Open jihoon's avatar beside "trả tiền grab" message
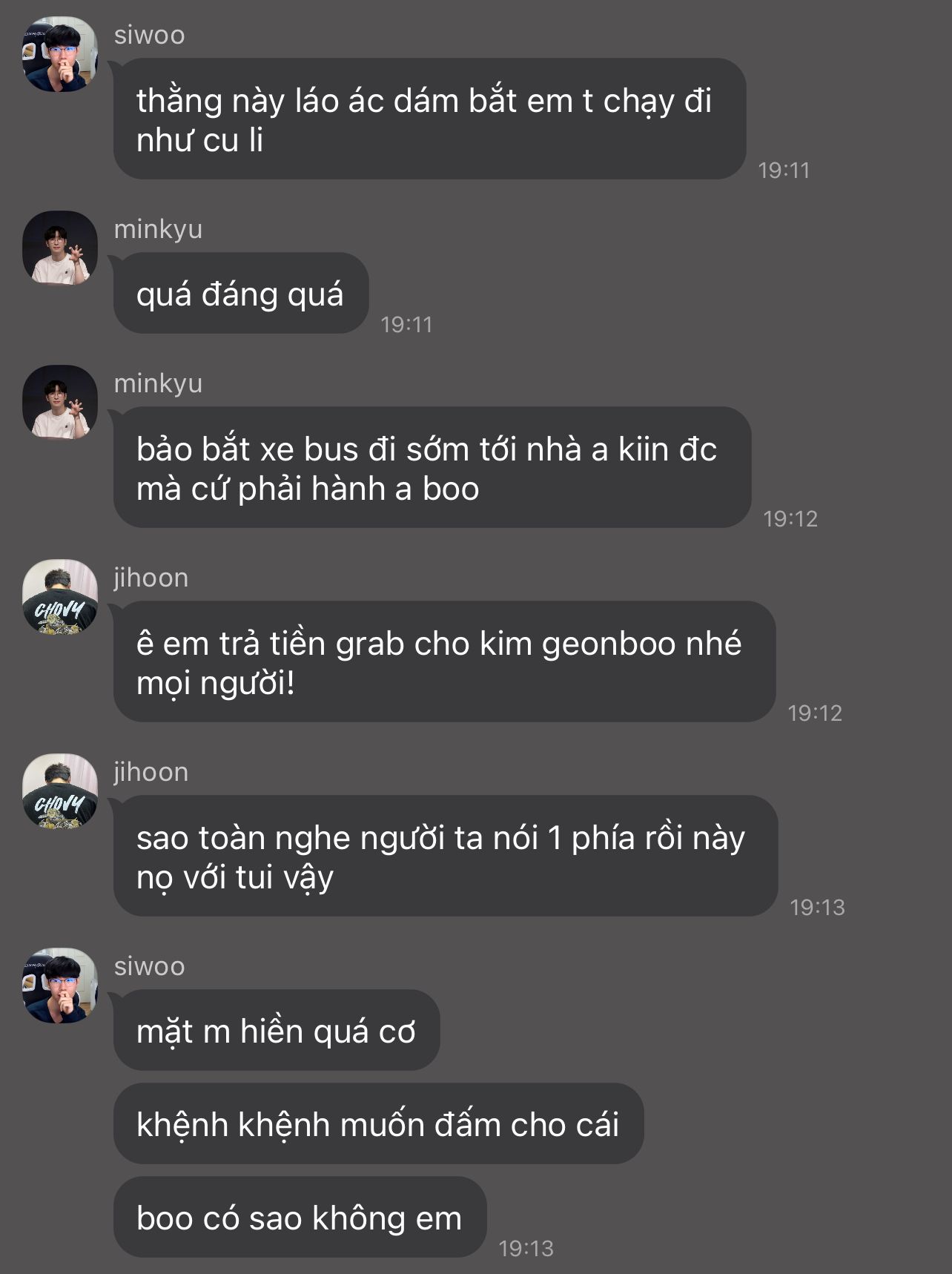 pyautogui.click(x=59, y=597)
